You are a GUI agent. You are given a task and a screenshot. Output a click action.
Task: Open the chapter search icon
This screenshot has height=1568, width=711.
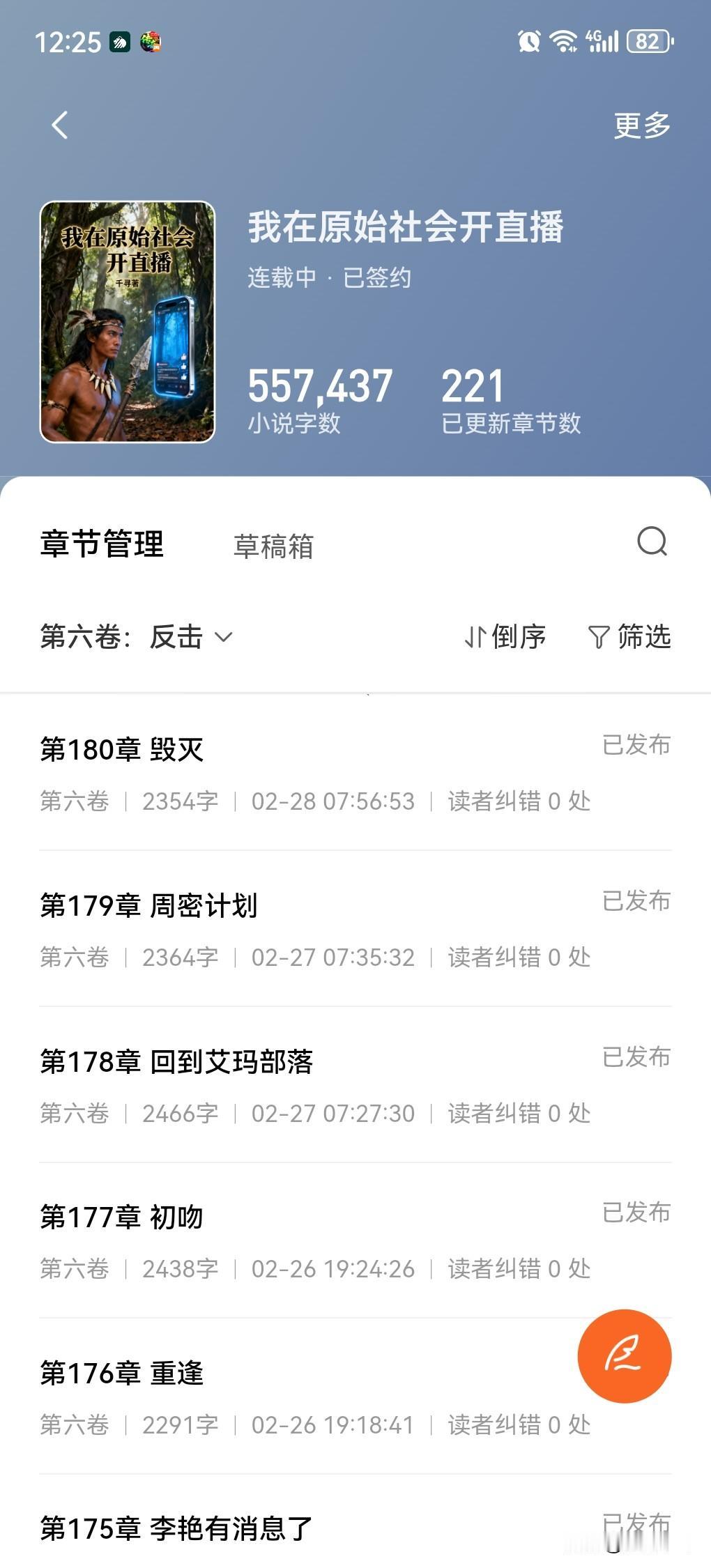[x=652, y=541]
